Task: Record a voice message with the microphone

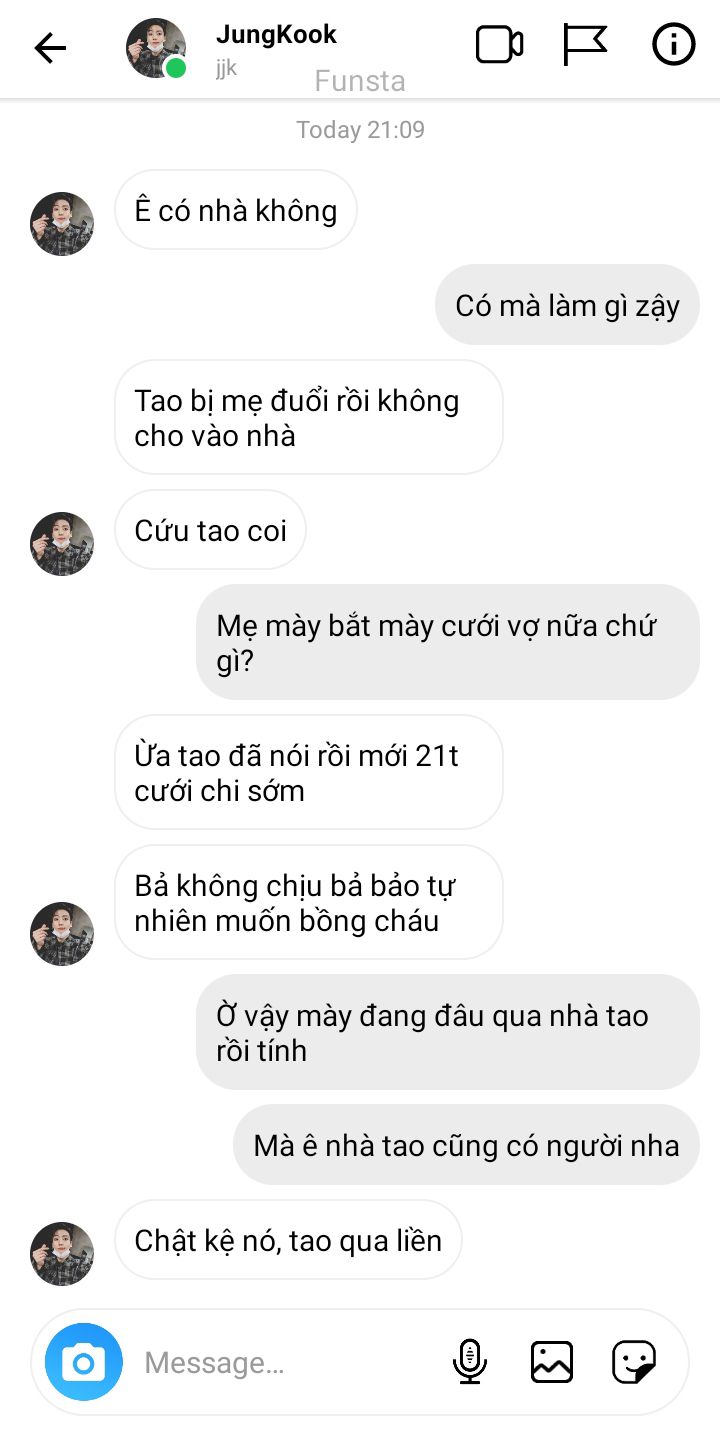Action: (469, 1362)
